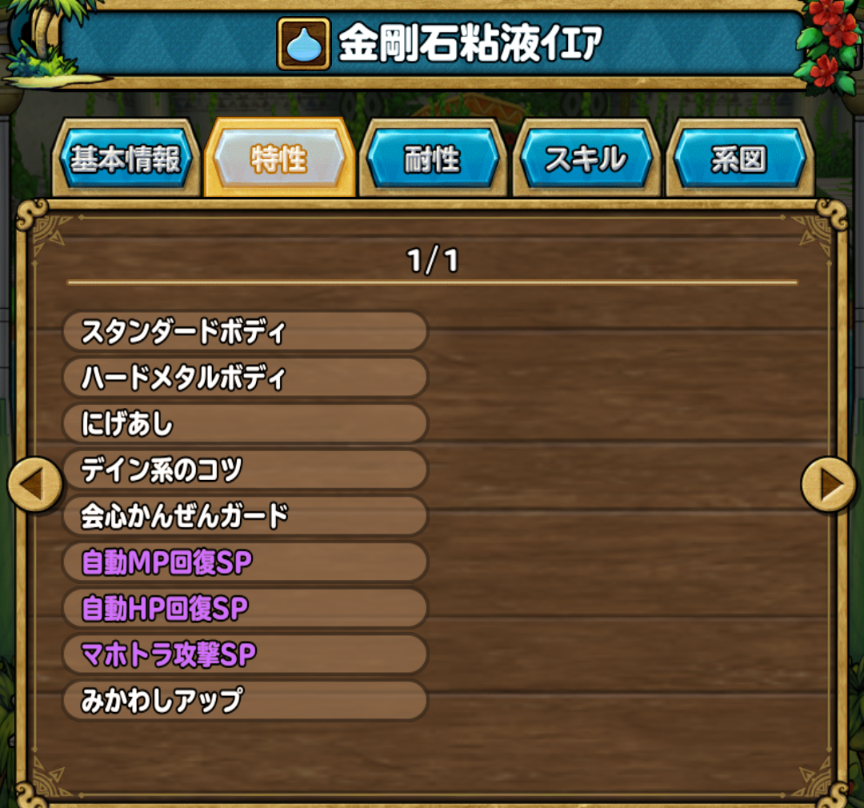The width and height of the screenshot is (864, 808).
Task: Select the 特性 tab
Action: 280,160
